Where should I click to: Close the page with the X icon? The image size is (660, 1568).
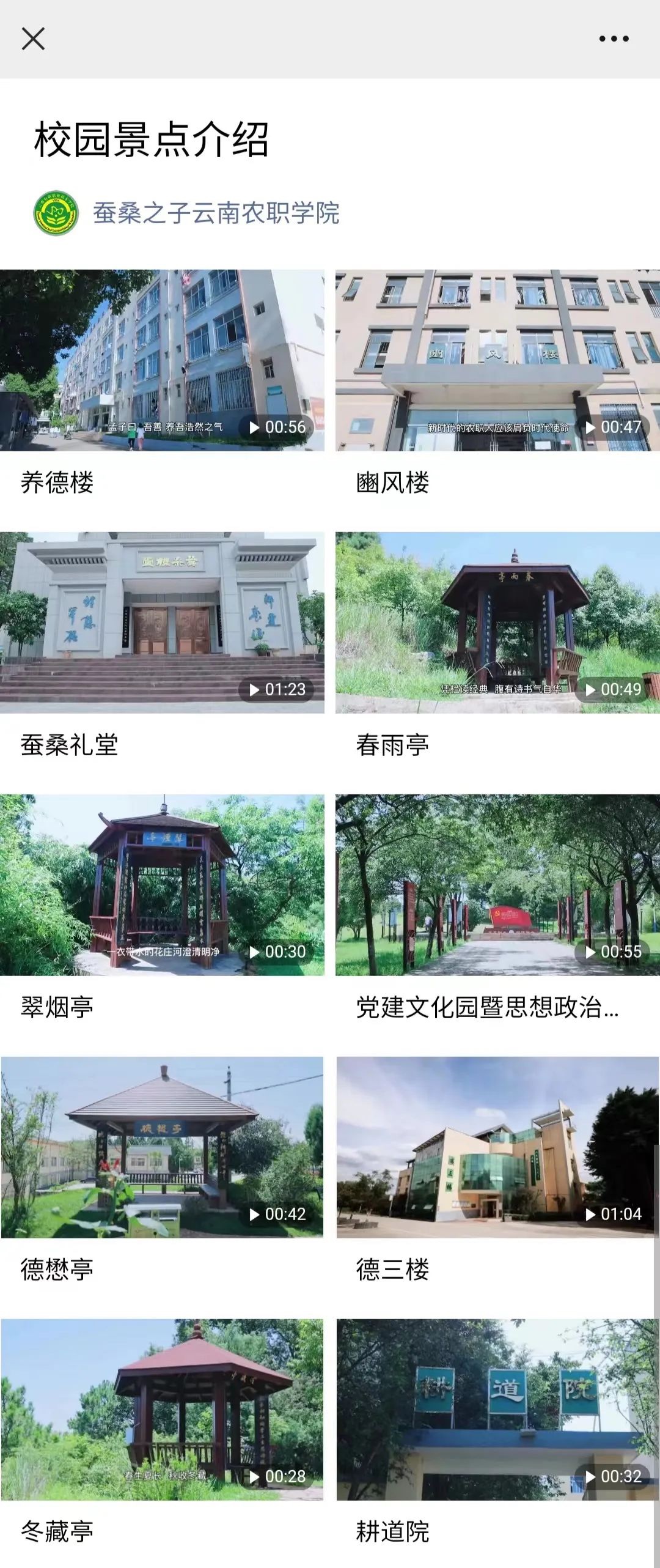click(x=33, y=39)
